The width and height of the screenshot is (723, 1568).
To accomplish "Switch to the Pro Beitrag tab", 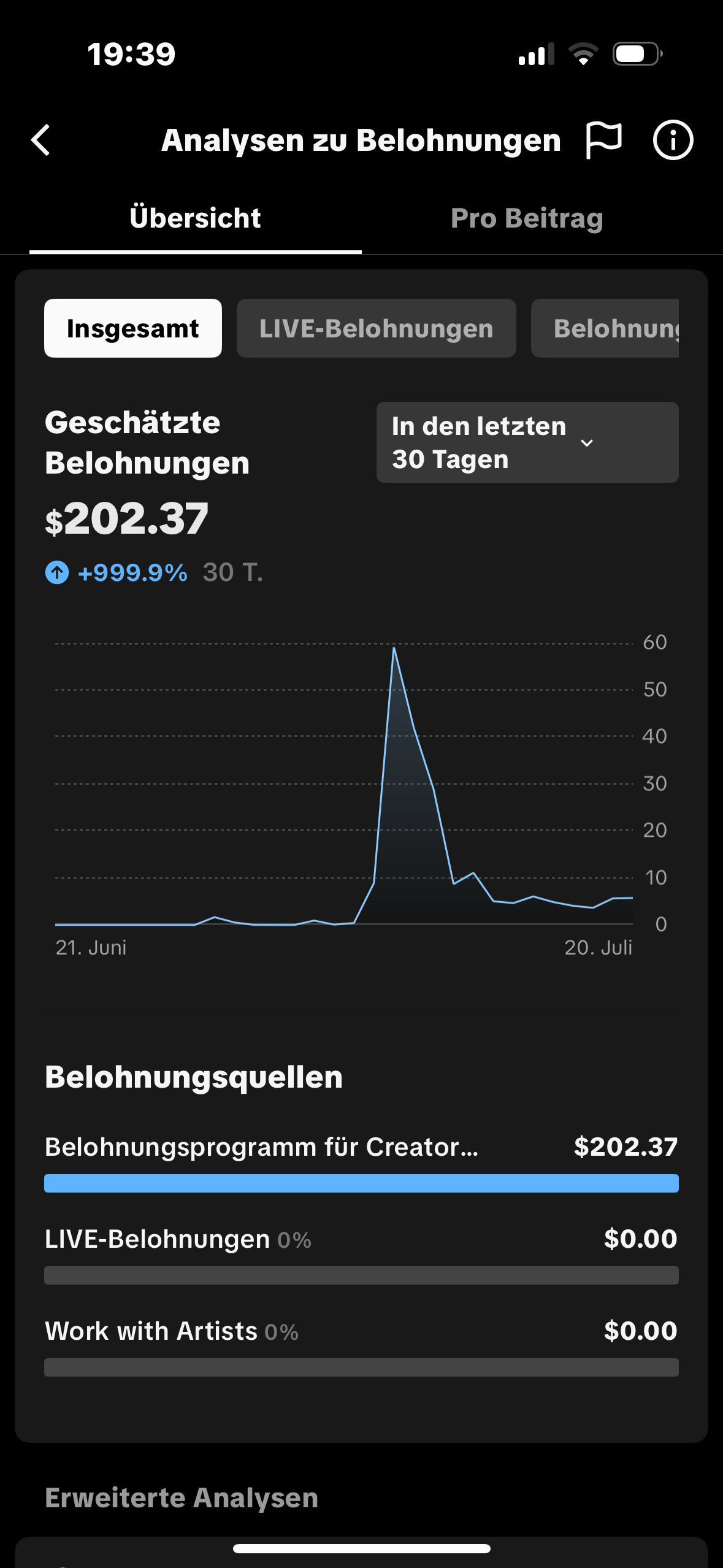I will click(x=527, y=218).
